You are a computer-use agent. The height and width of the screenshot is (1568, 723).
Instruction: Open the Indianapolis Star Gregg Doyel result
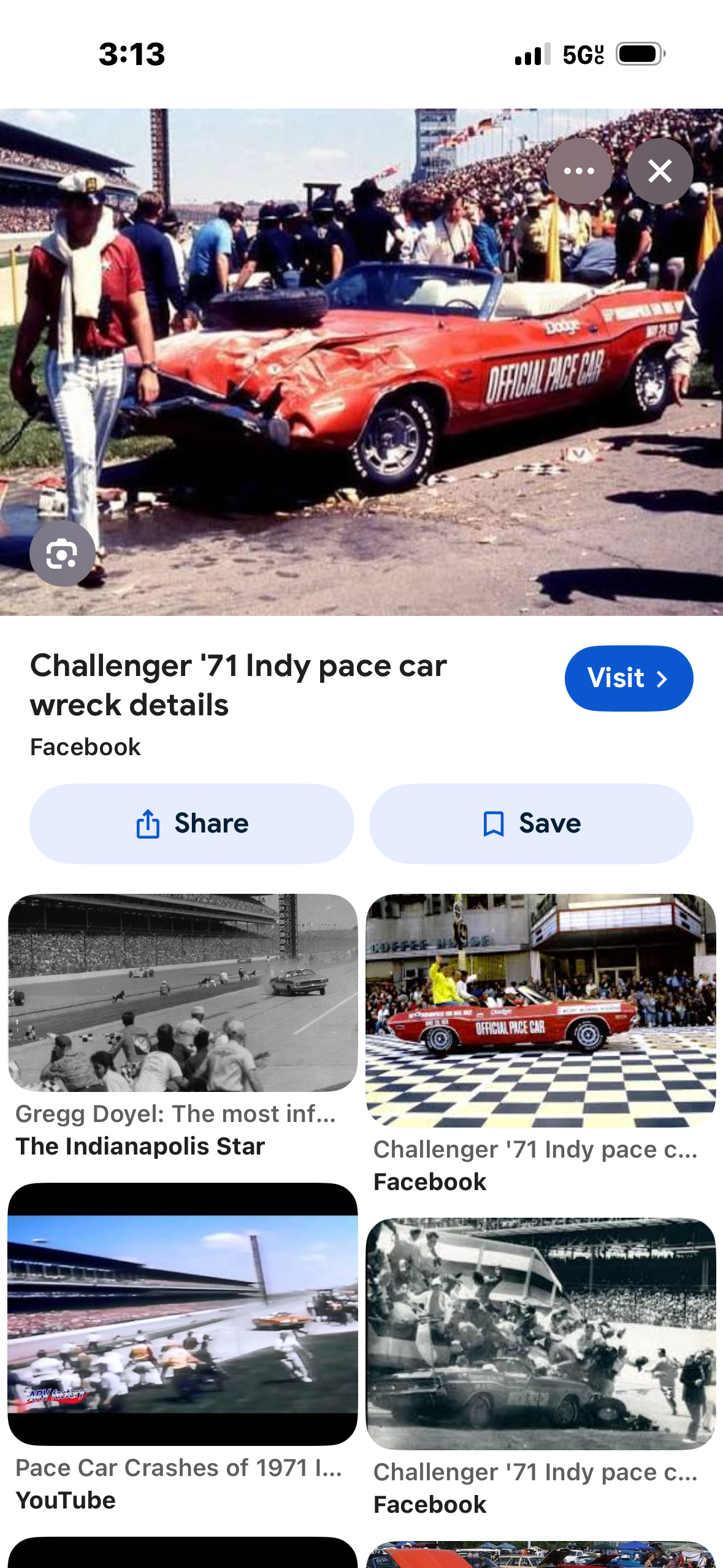(x=182, y=993)
